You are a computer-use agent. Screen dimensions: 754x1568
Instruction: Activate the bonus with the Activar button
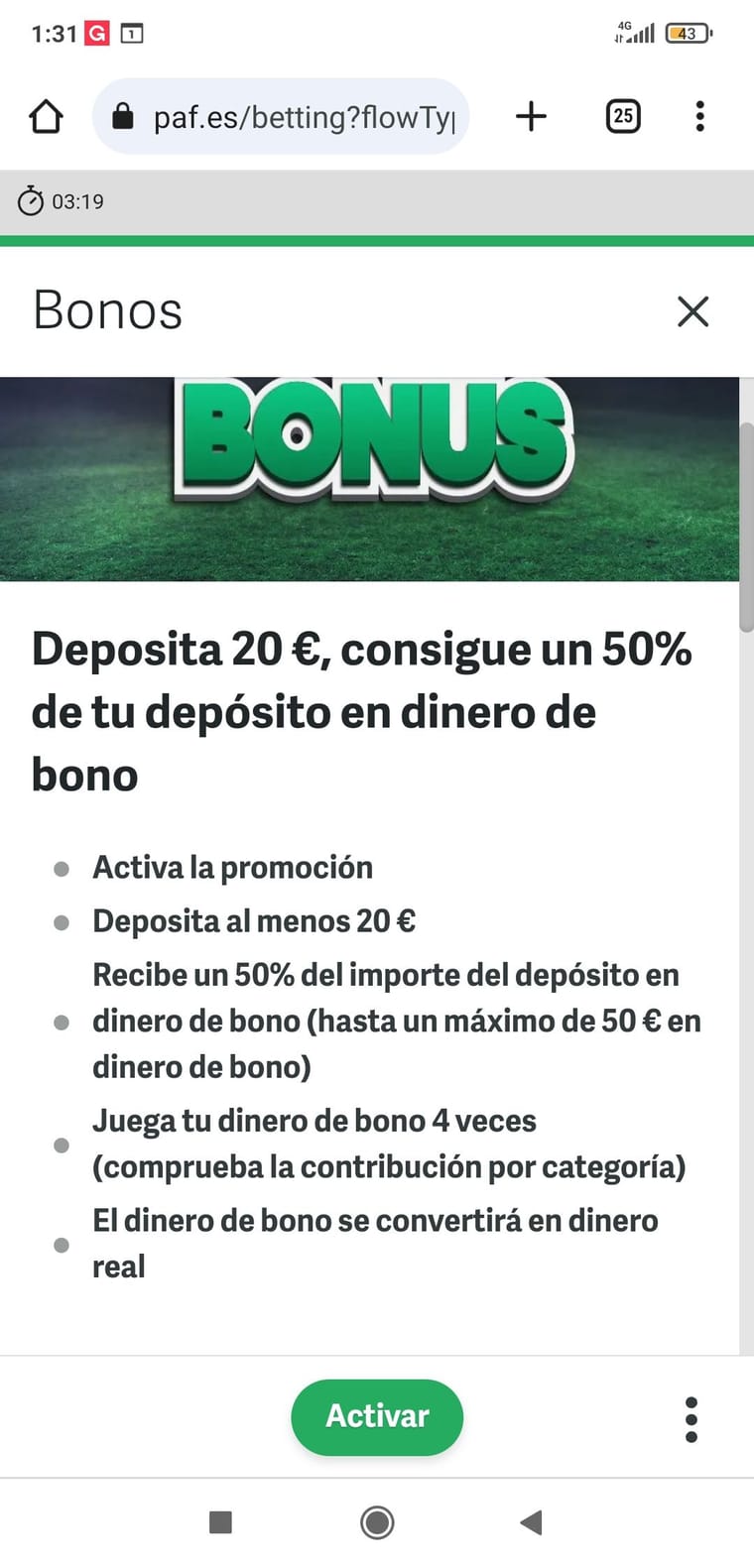[377, 1416]
